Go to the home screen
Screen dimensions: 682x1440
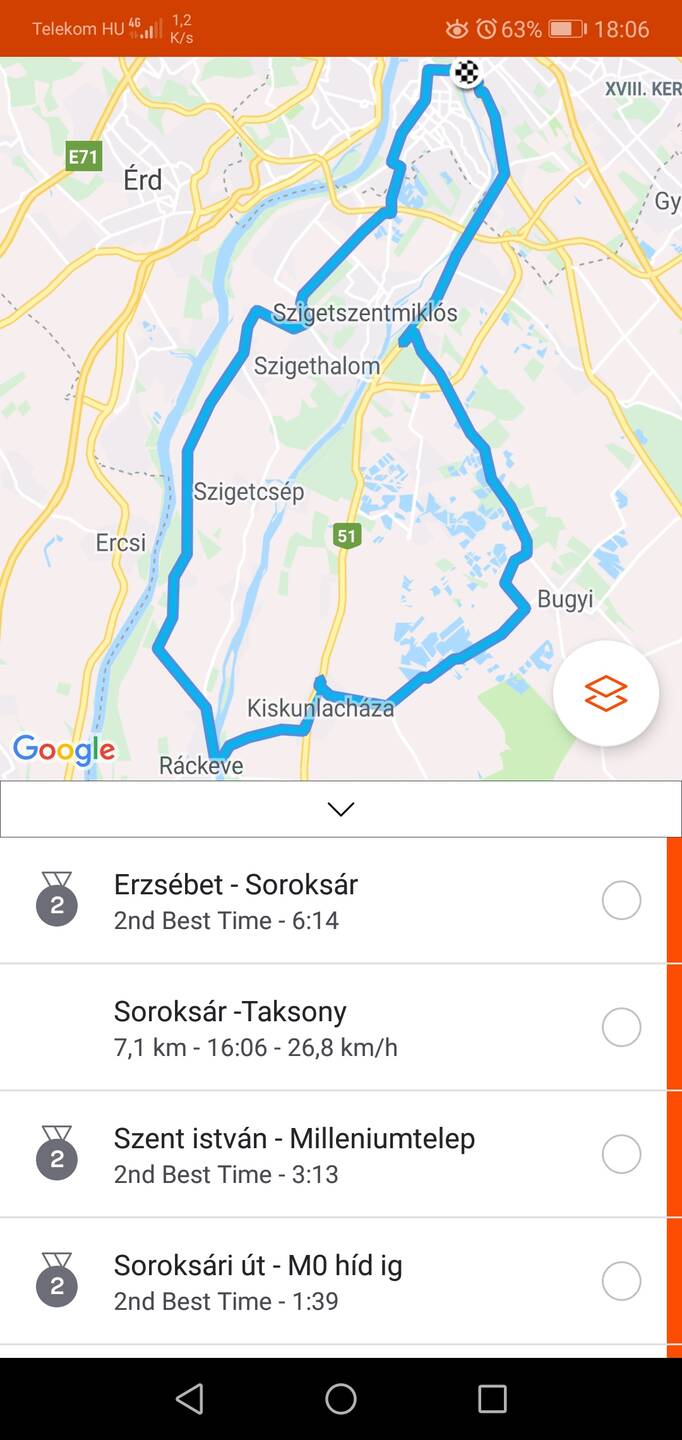pyautogui.click(x=341, y=1398)
